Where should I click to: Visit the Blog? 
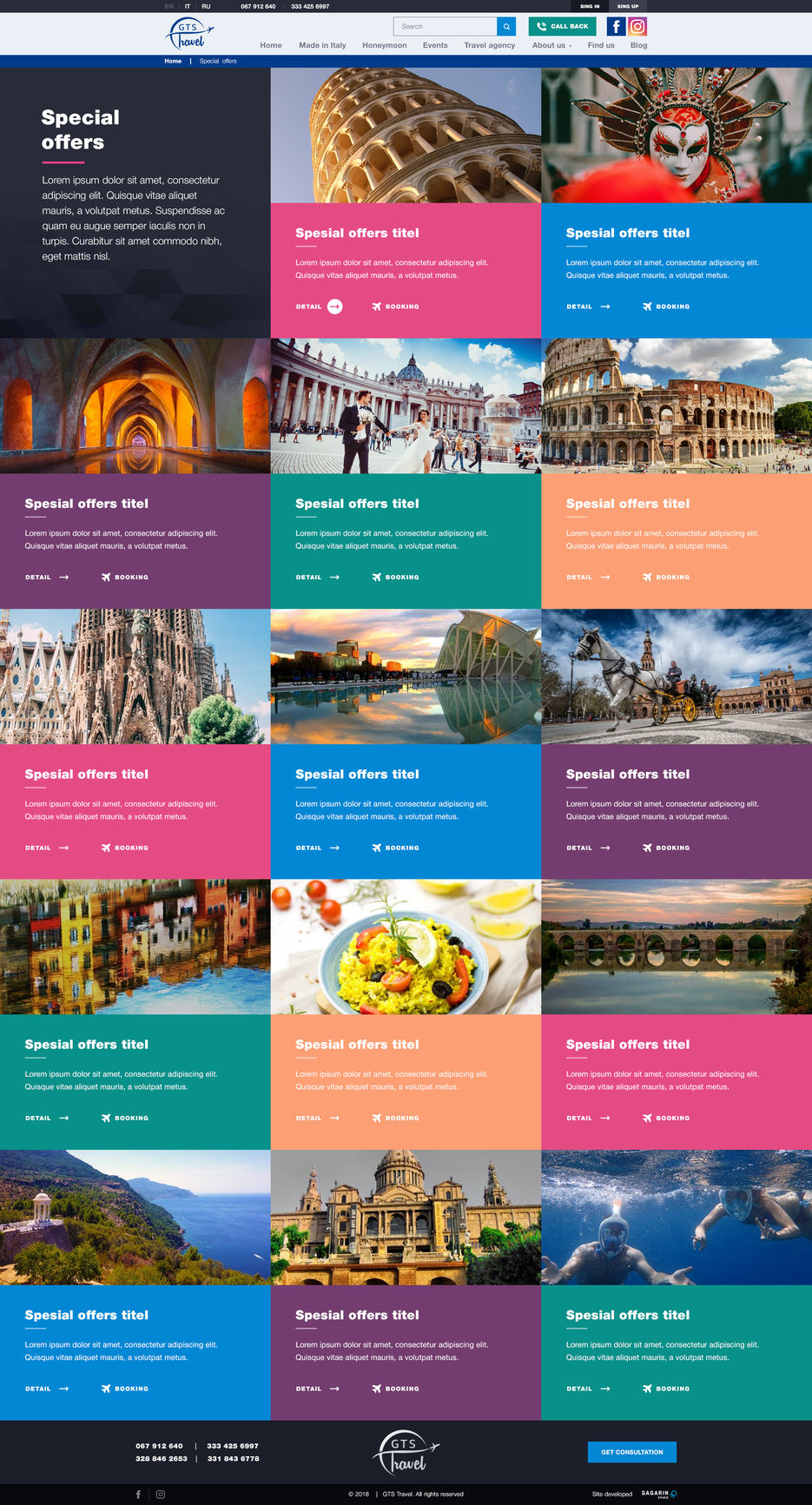[x=638, y=45]
